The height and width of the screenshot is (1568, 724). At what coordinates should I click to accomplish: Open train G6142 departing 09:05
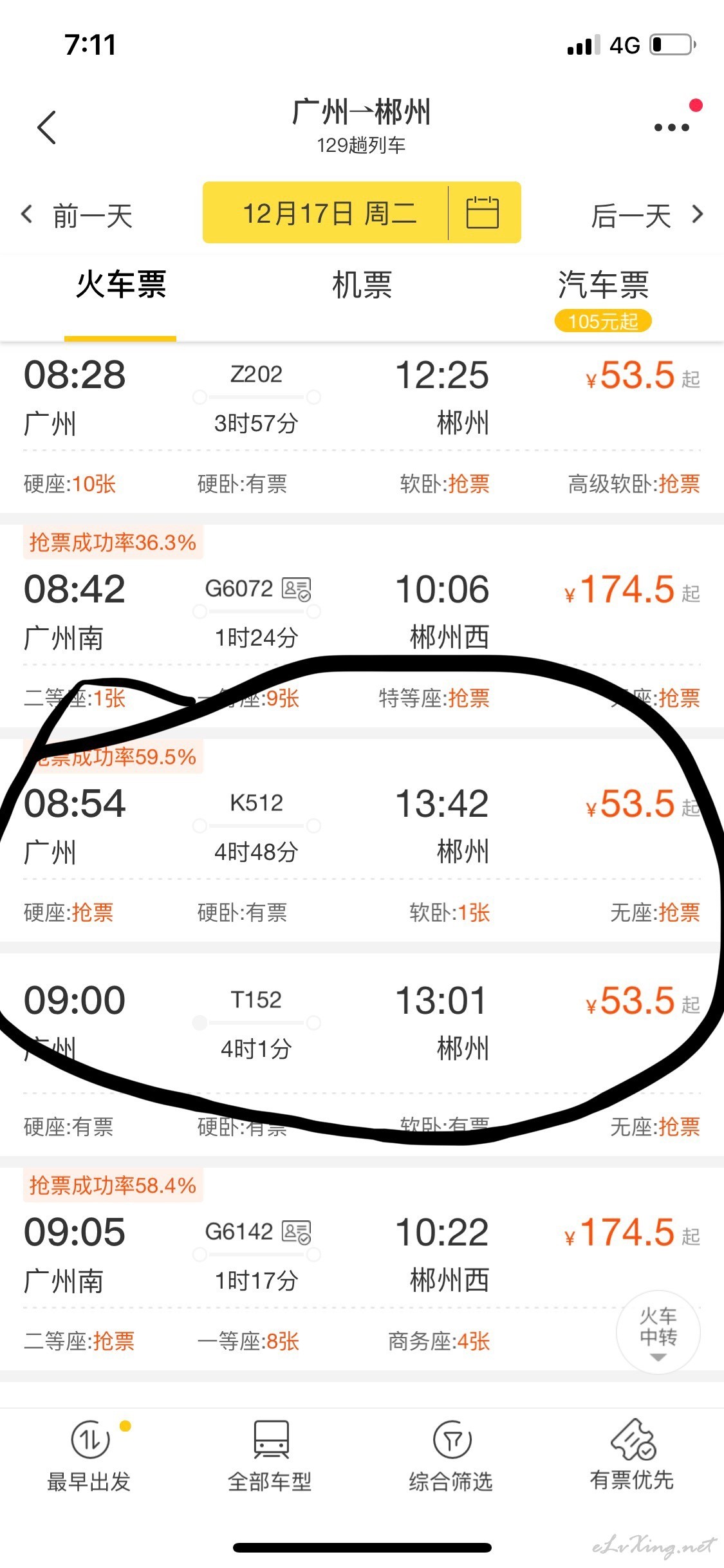tap(362, 1269)
